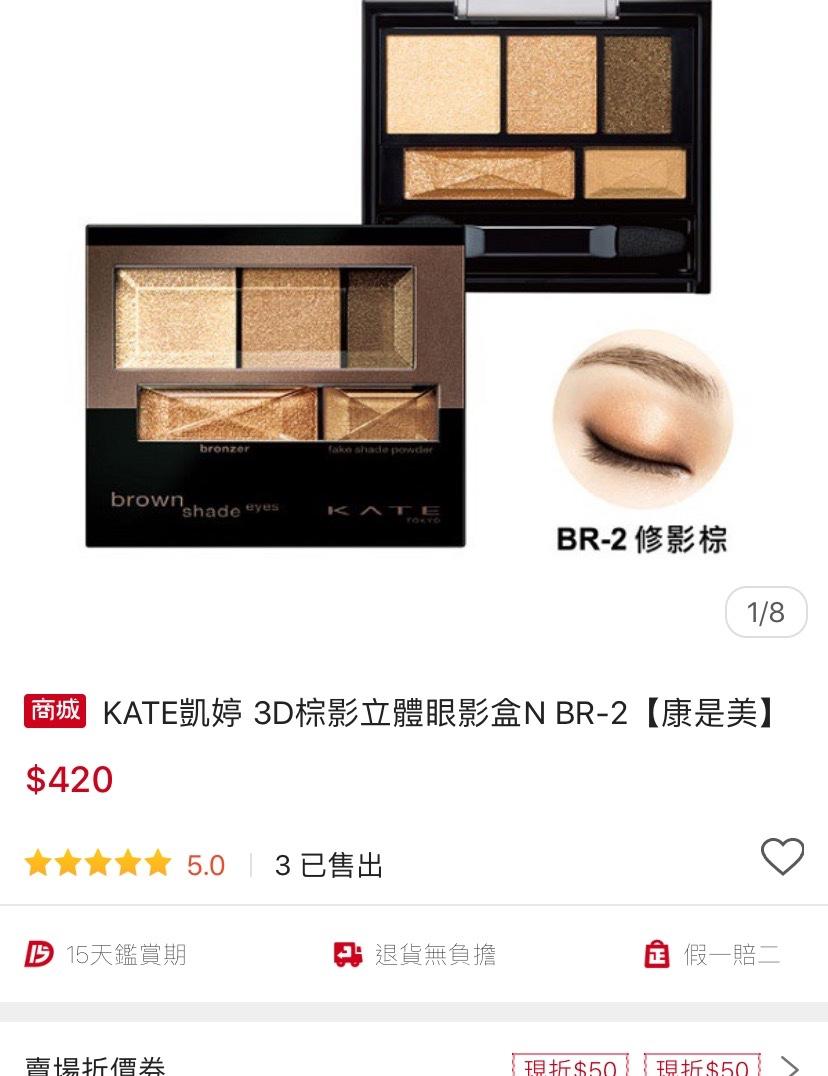View the 5.0 star rating reviews

coord(125,865)
